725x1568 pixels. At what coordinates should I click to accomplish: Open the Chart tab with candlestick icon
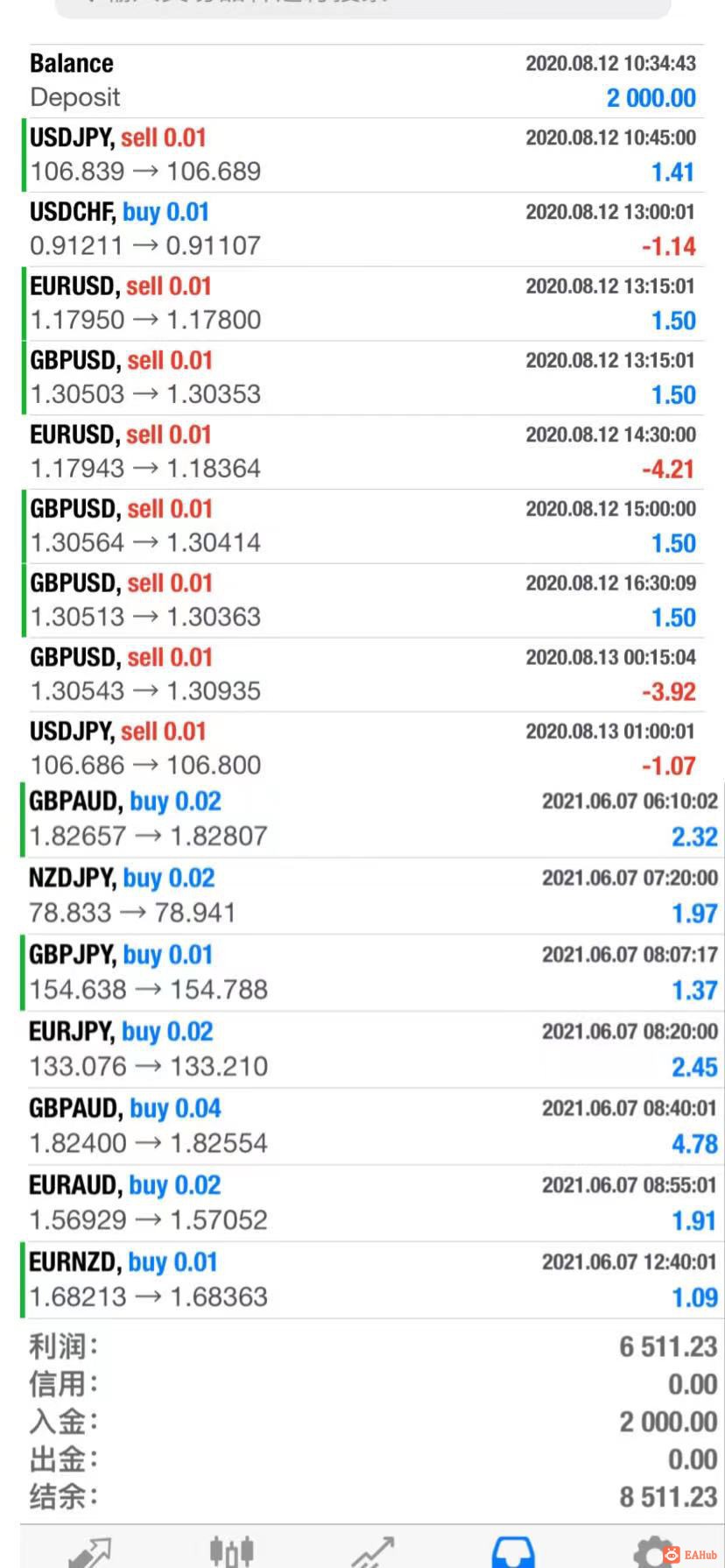(x=231, y=1552)
